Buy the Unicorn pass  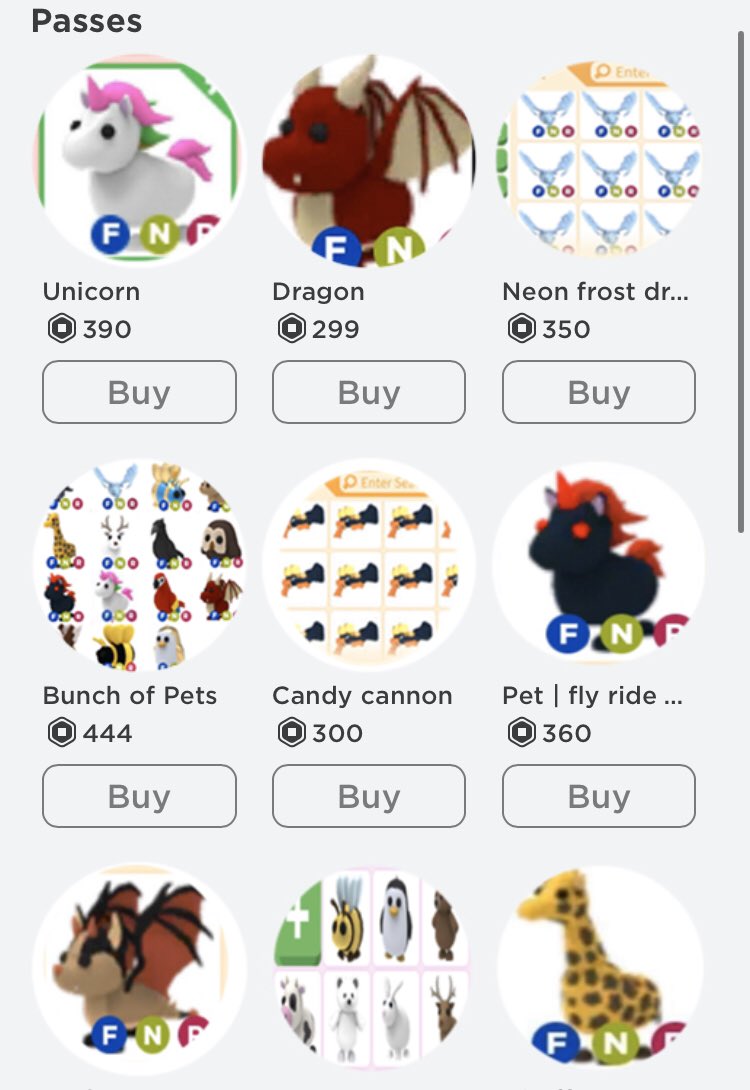coord(139,392)
